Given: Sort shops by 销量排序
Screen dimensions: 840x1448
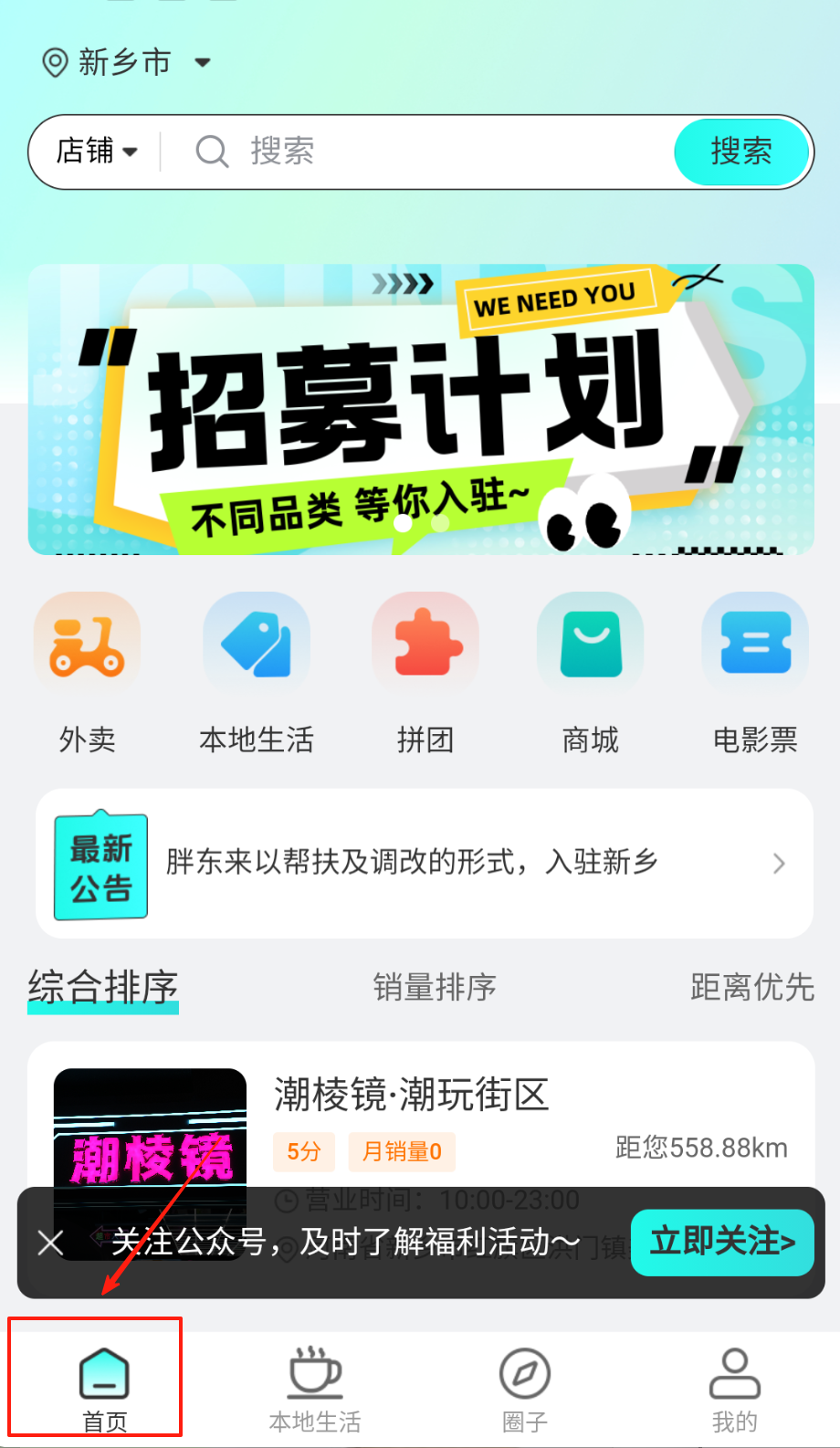Looking at the screenshot, I should (x=435, y=987).
